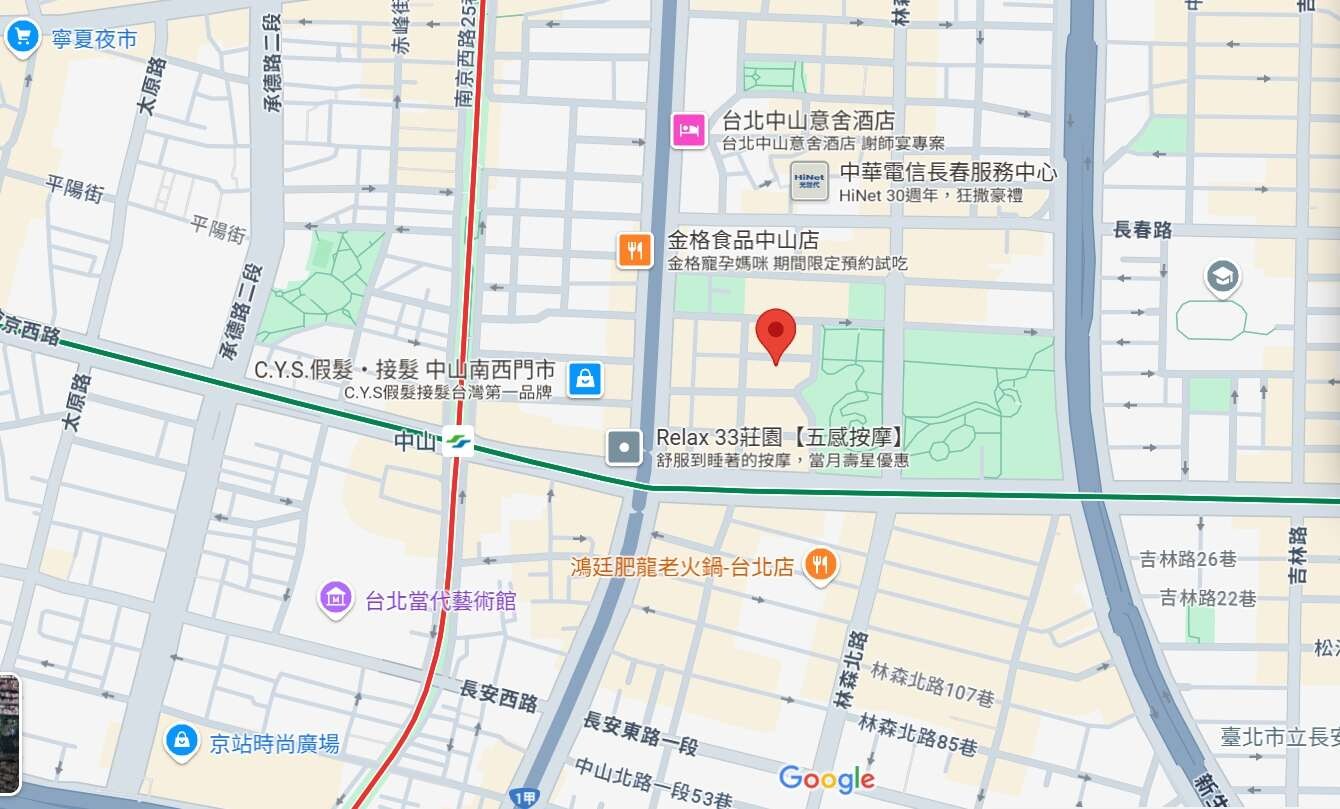Image resolution: width=1340 pixels, height=809 pixels.
Task: Tap the school marker near 長春路
Action: (x=1222, y=276)
